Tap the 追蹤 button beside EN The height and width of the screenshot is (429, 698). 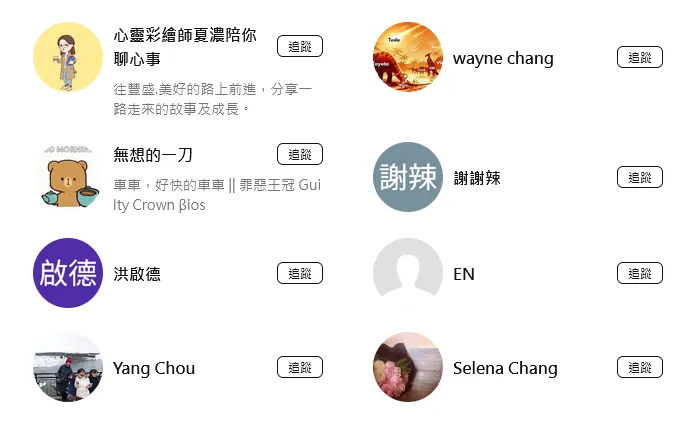[x=639, y=273]
